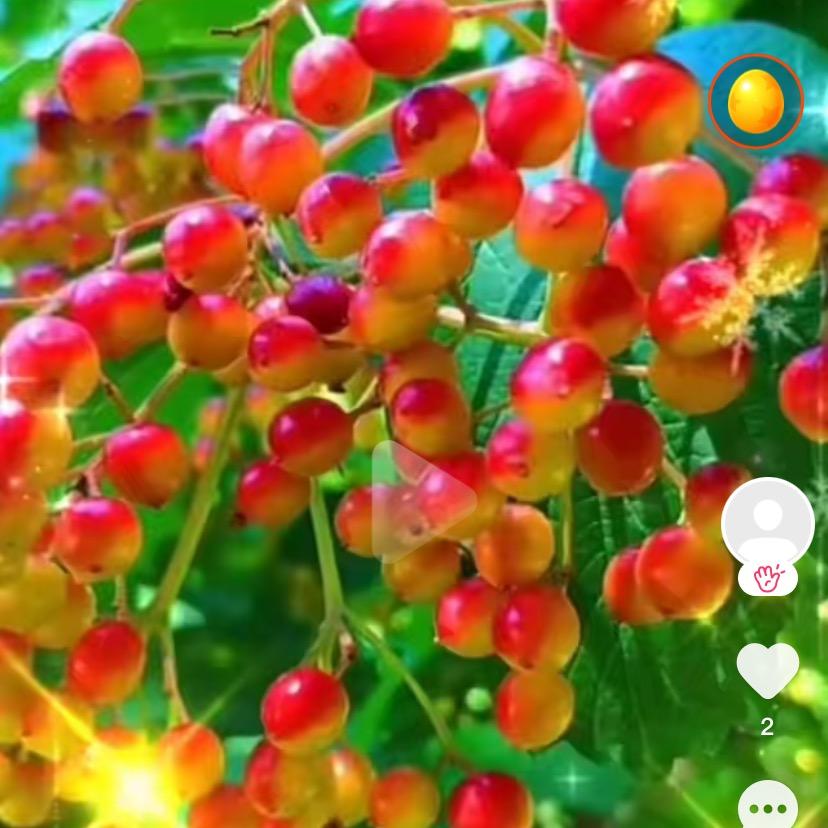Play the paused video

click(420, 501)
